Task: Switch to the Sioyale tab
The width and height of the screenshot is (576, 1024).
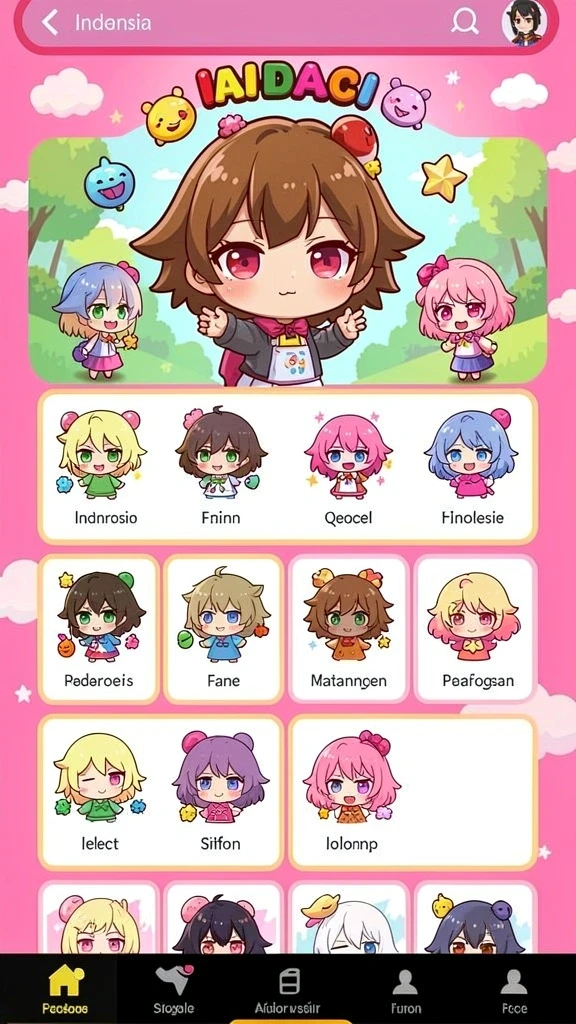Action: [x=173, y=989]
